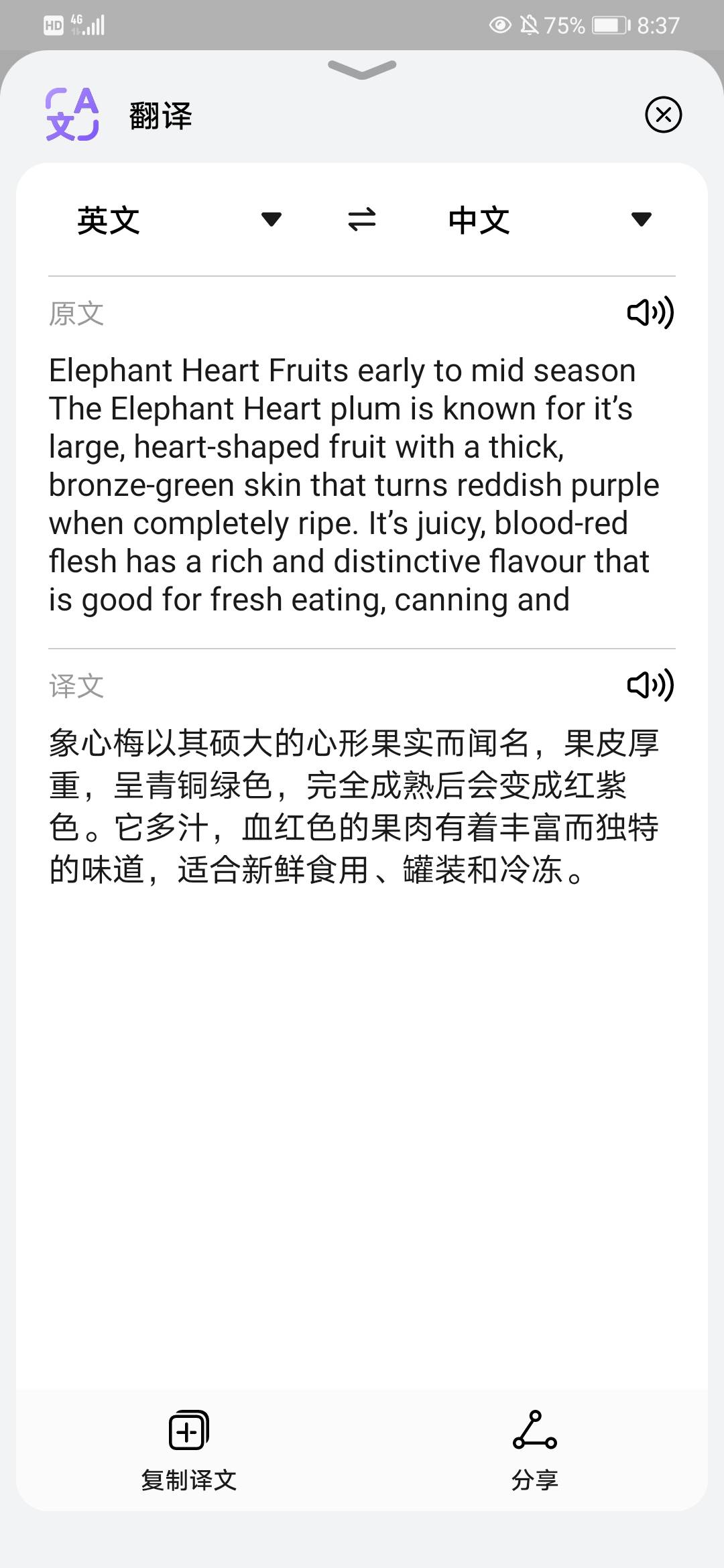Screen dimensions: 724x1568
Task: Play audio of the translated text
Action: [650, 685]
